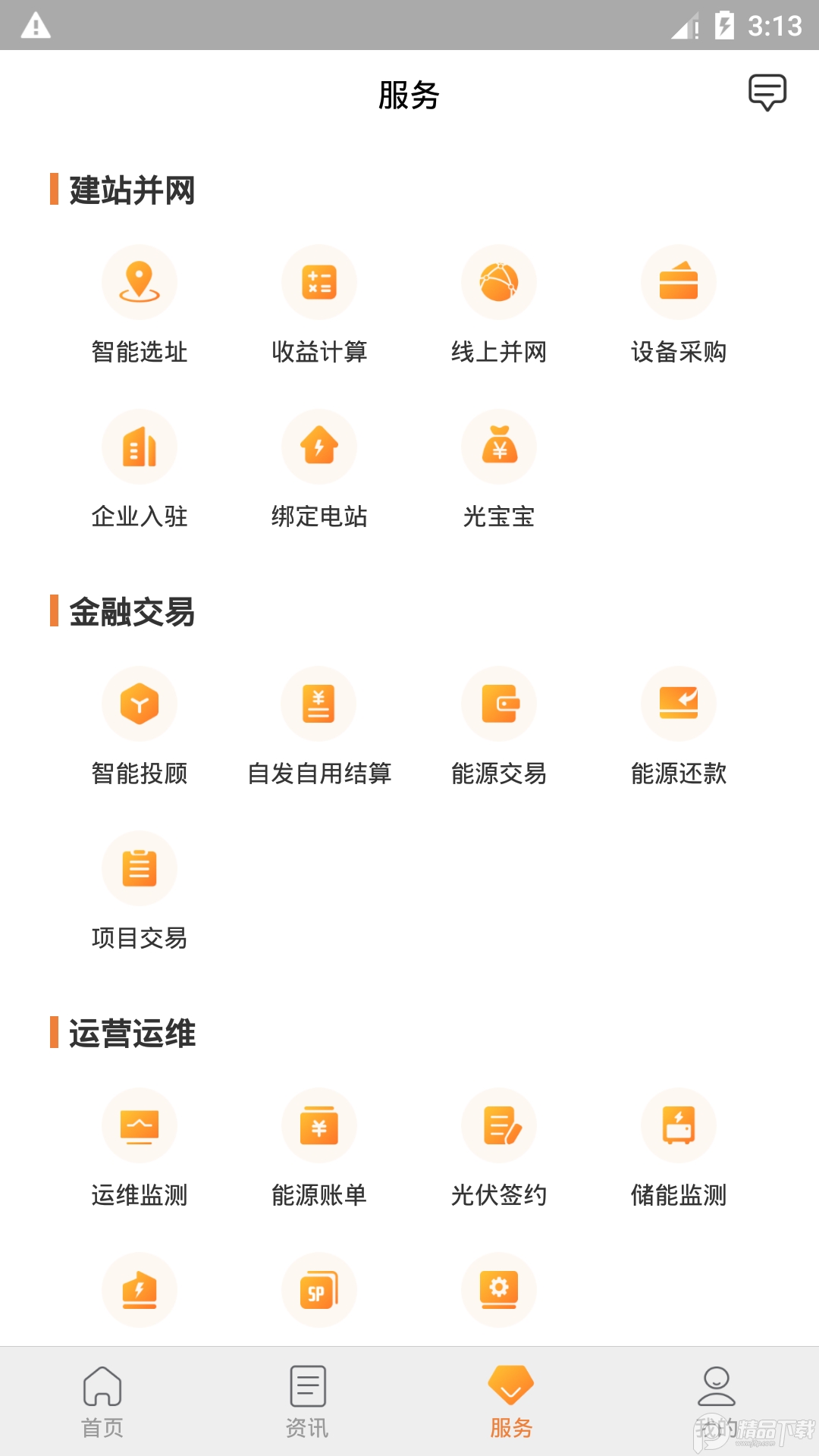Go to the 首页 home tab
The width and height of the screenshot is (819, 1456).
click(x=102, y=1407)
